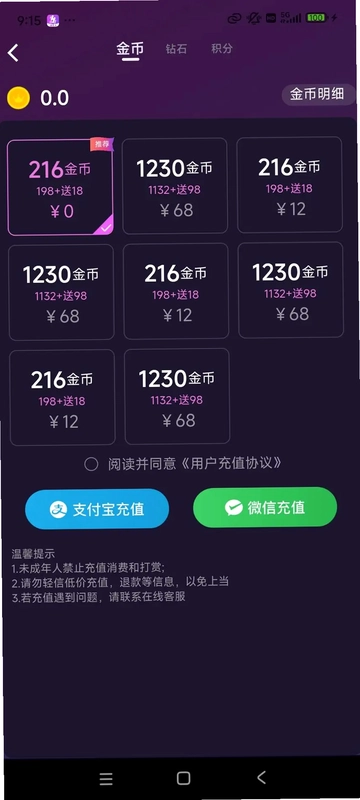Select the 推荐 216金币 ¥0 package

point(60,187)
